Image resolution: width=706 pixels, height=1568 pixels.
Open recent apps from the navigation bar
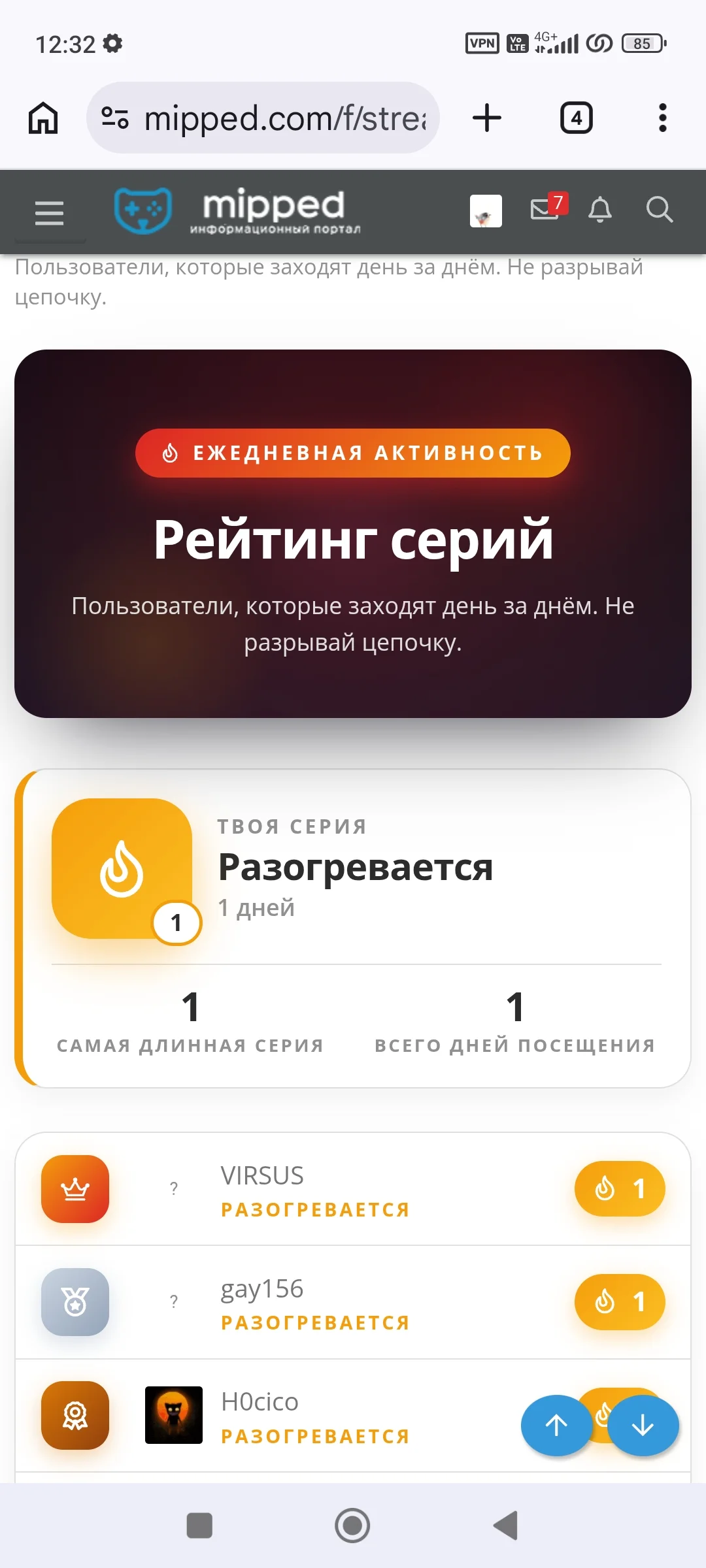point(199,1526)
